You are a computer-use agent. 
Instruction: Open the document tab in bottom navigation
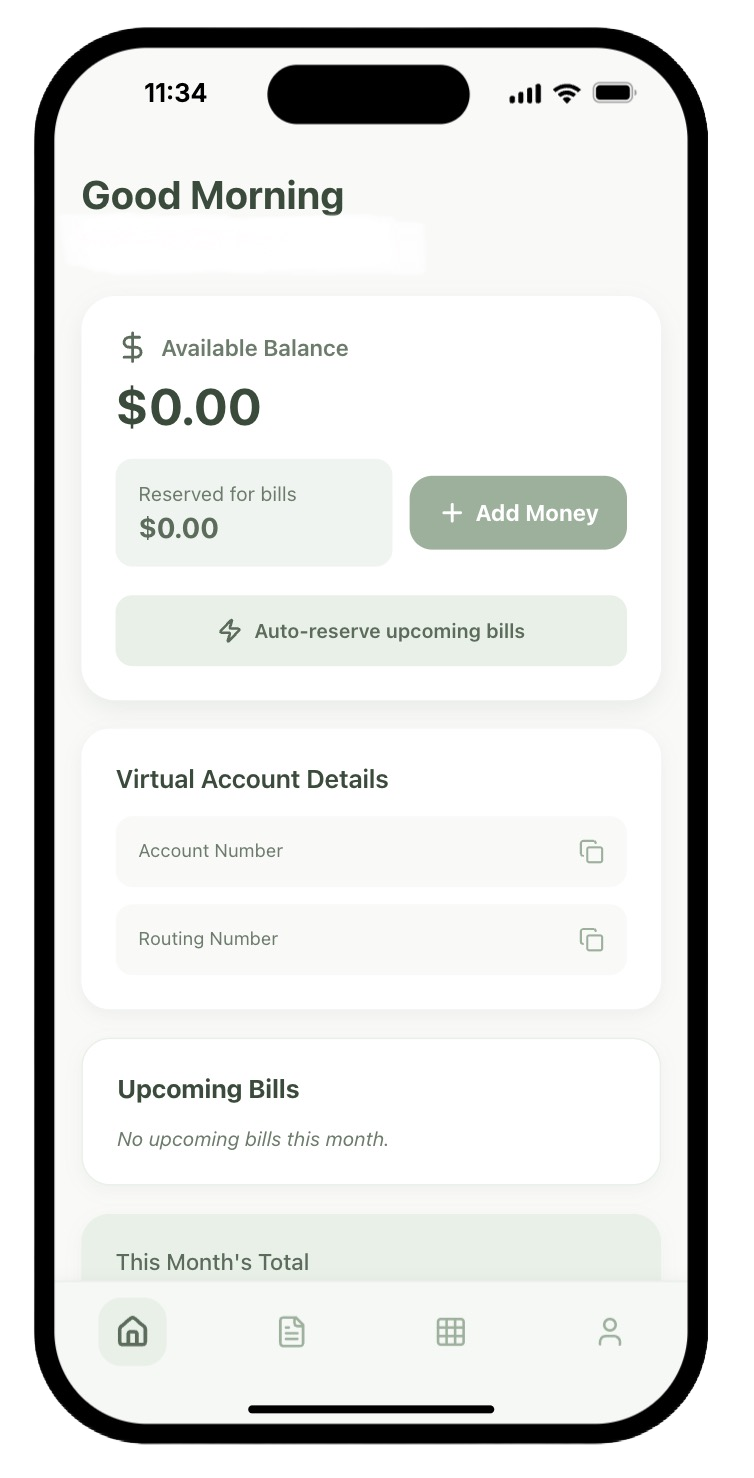(291, 1331)
